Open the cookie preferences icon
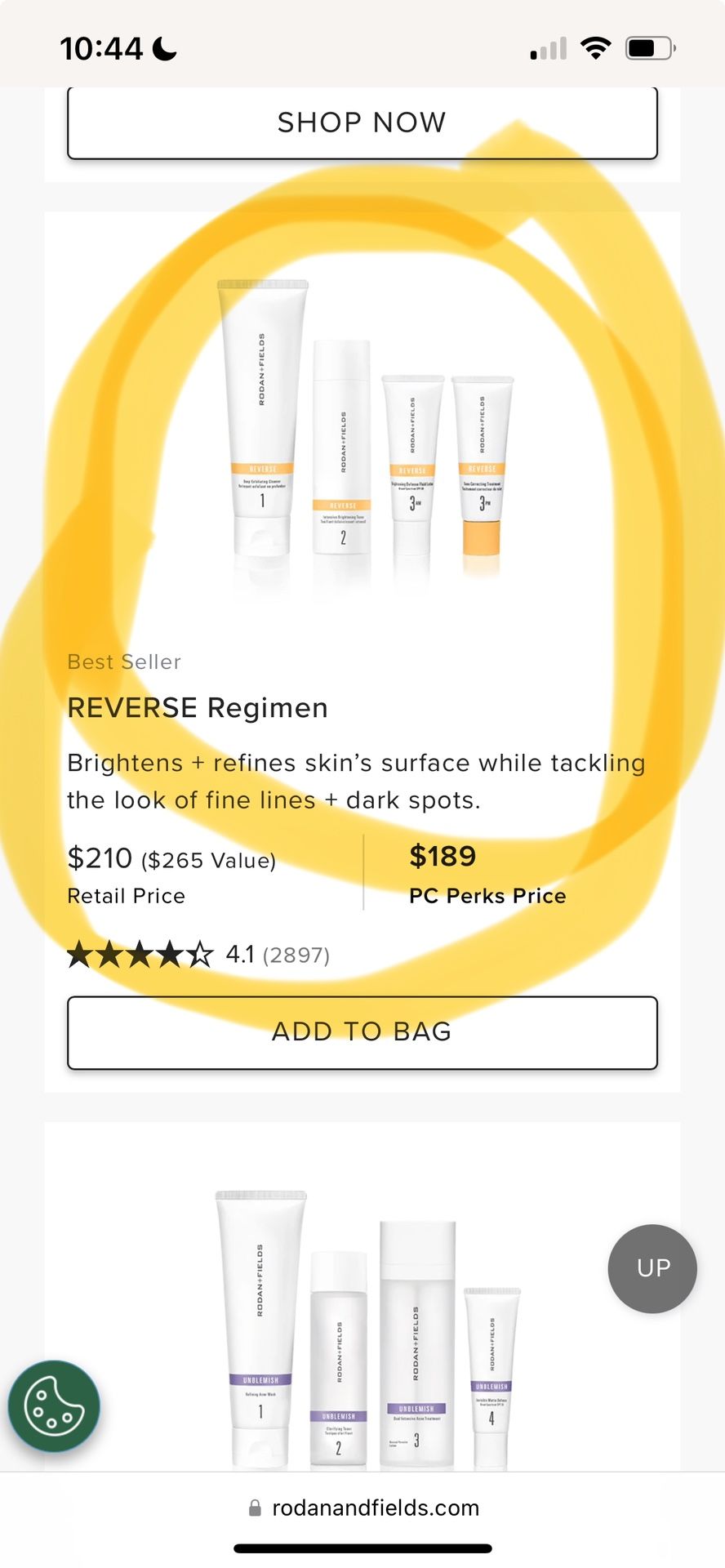725x1568 pixels. click(54, 1406)
